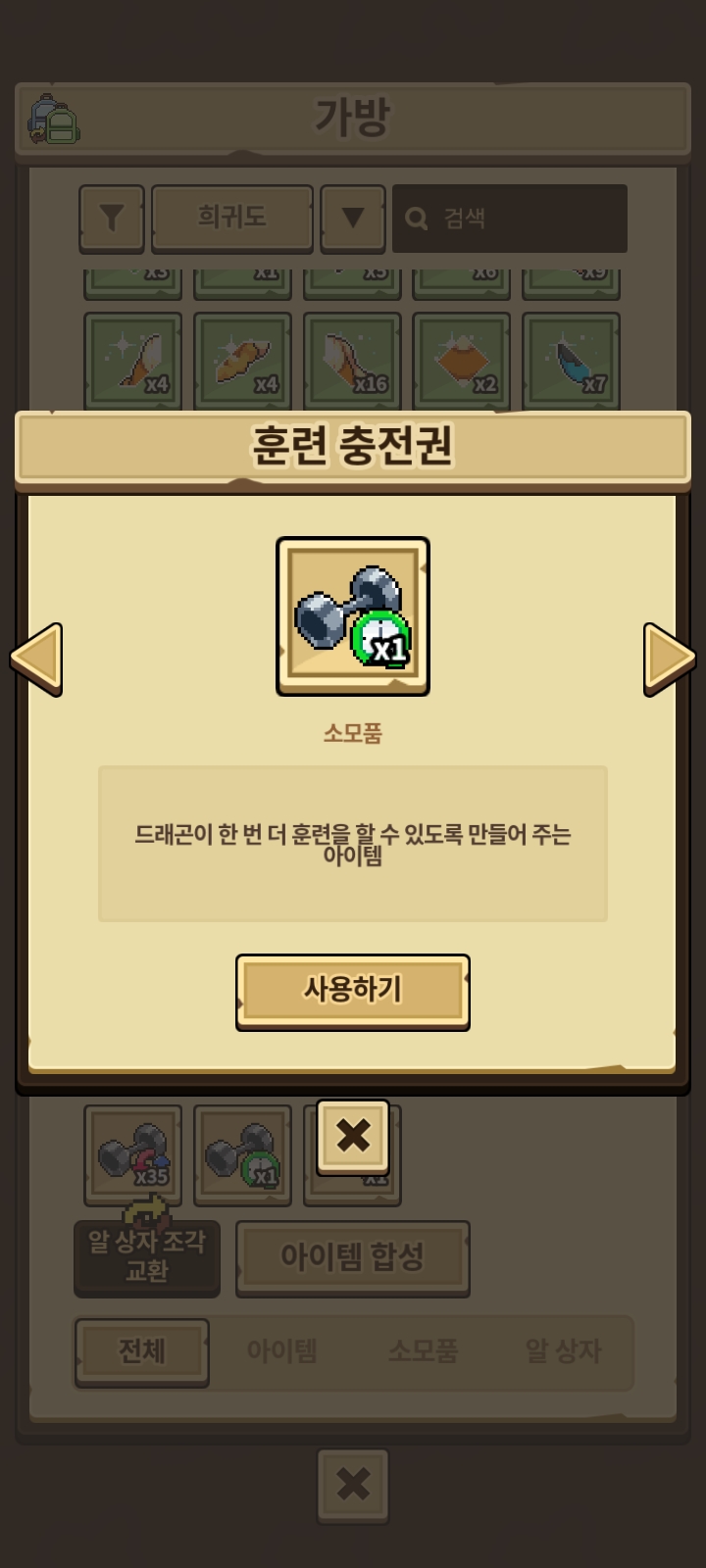This screenshot has width=706, height=1568.
Task: Go to the next item with right arrow
Action: (669, 659)
